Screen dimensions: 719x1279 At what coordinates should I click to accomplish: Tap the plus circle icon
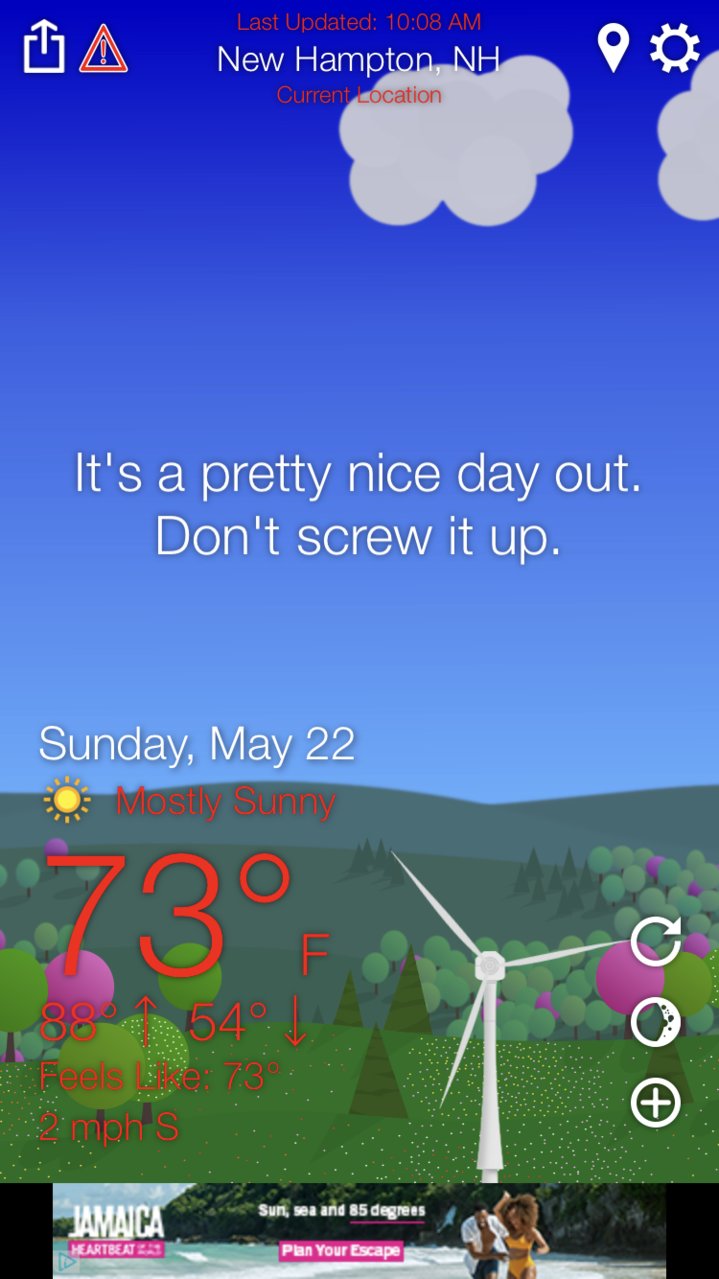pyautogui.click(x=656, y=1102)
